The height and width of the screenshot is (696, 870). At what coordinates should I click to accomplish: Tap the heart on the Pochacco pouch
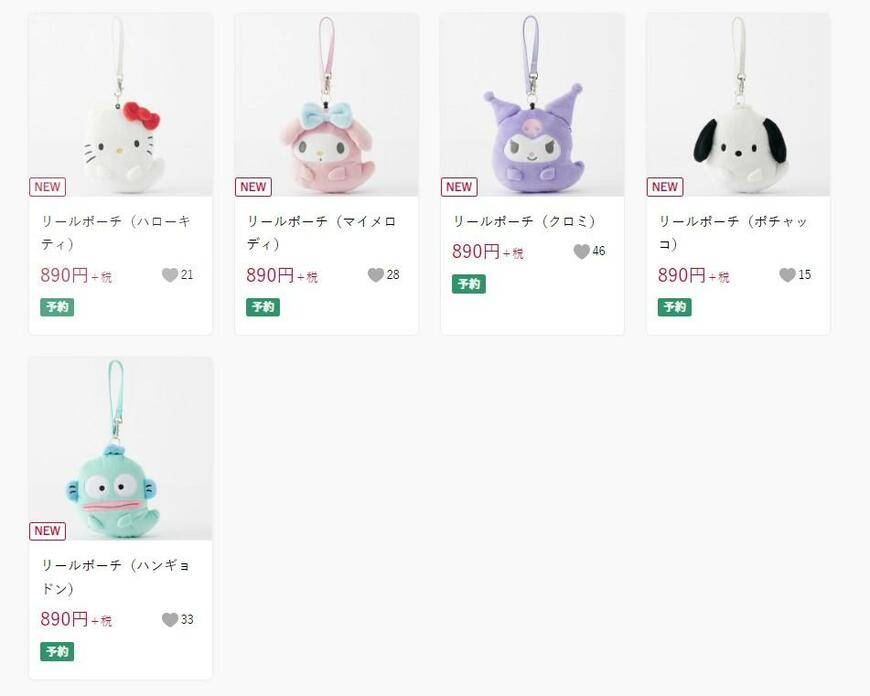pyautogui.click(x=787, y=275)
